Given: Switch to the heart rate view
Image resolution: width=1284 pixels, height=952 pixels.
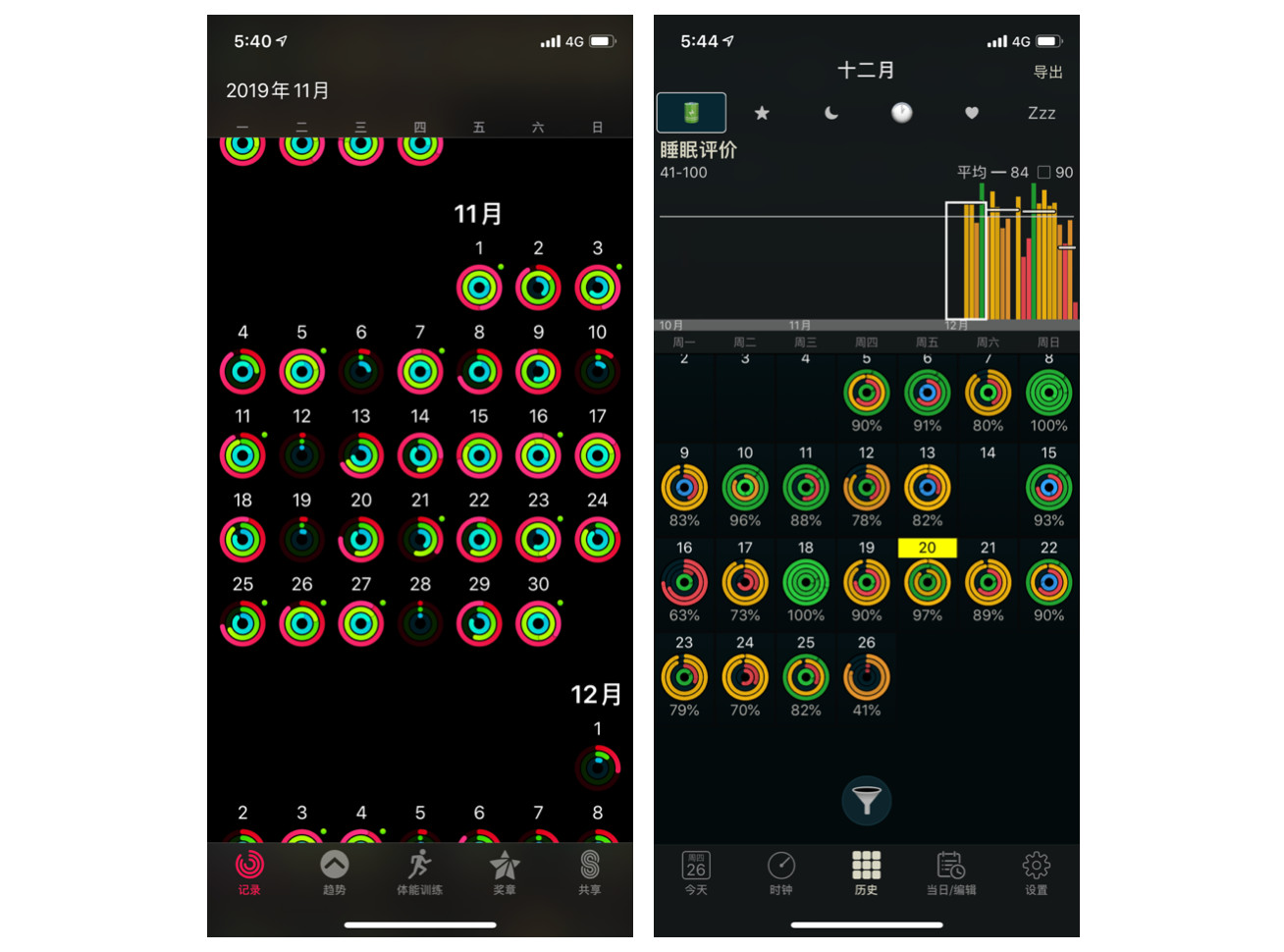Looking at the screenshot, I should pos(972,113).
